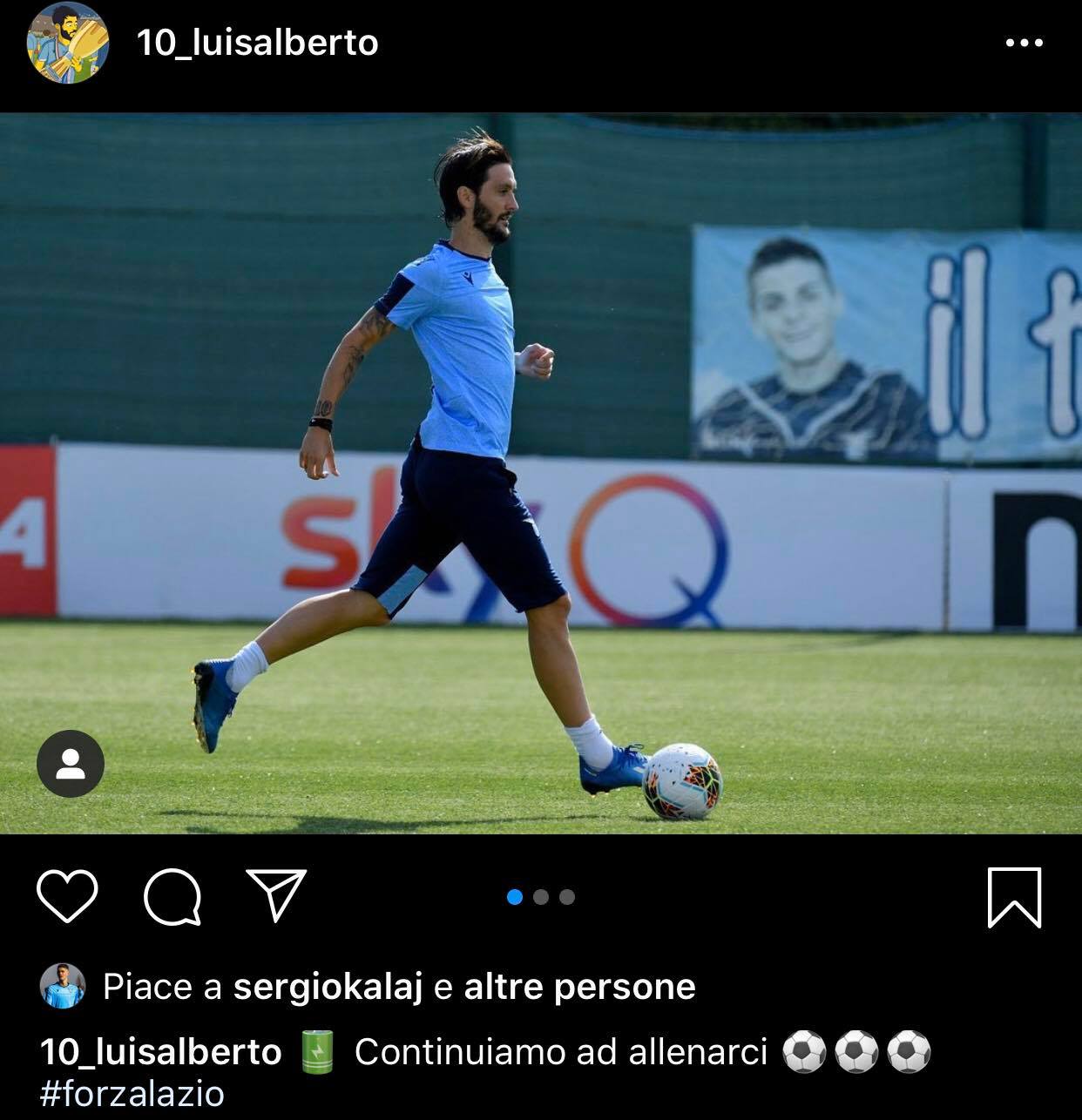Share the post via paper plane

[x=277, y=894]
